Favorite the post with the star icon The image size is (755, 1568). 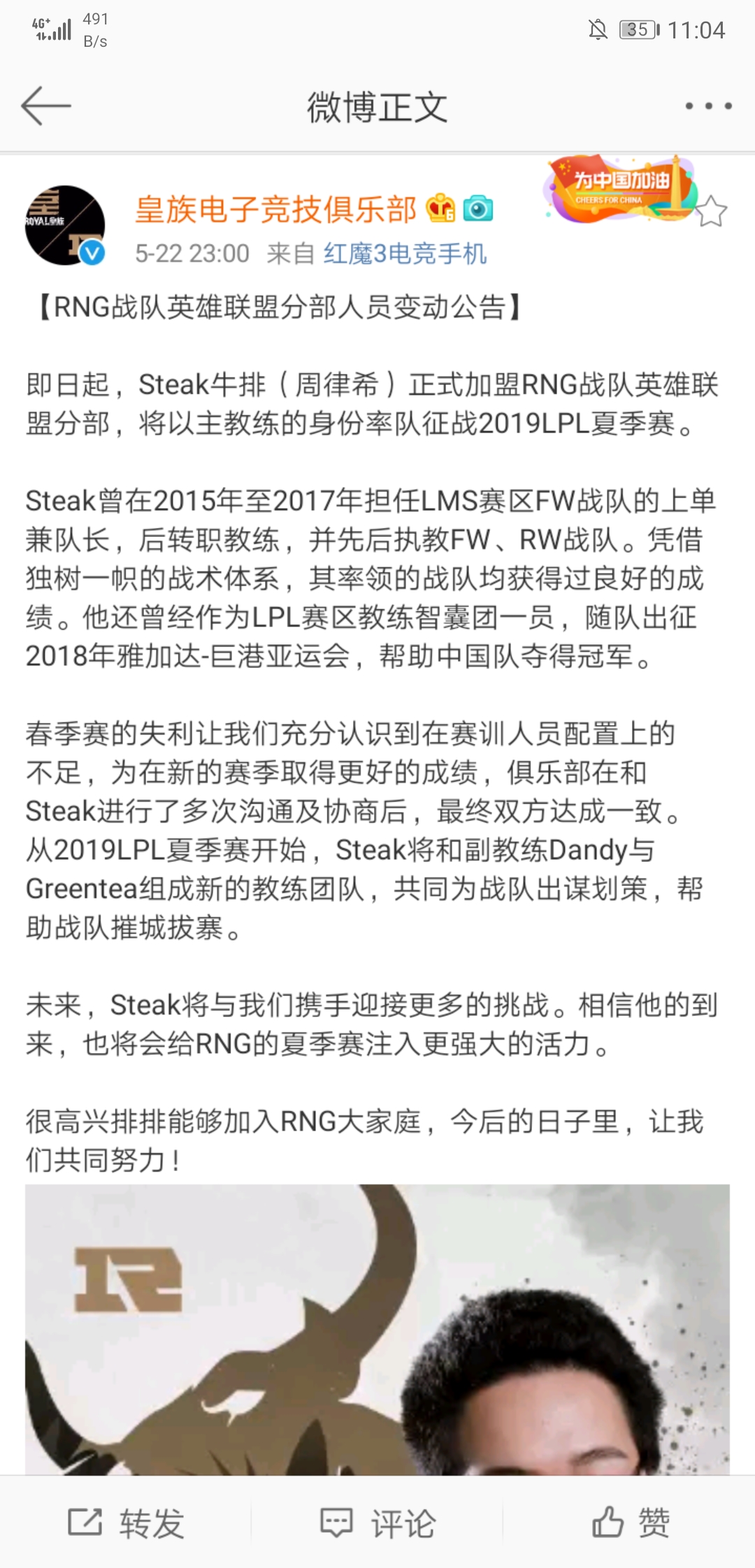click(712, 212)
